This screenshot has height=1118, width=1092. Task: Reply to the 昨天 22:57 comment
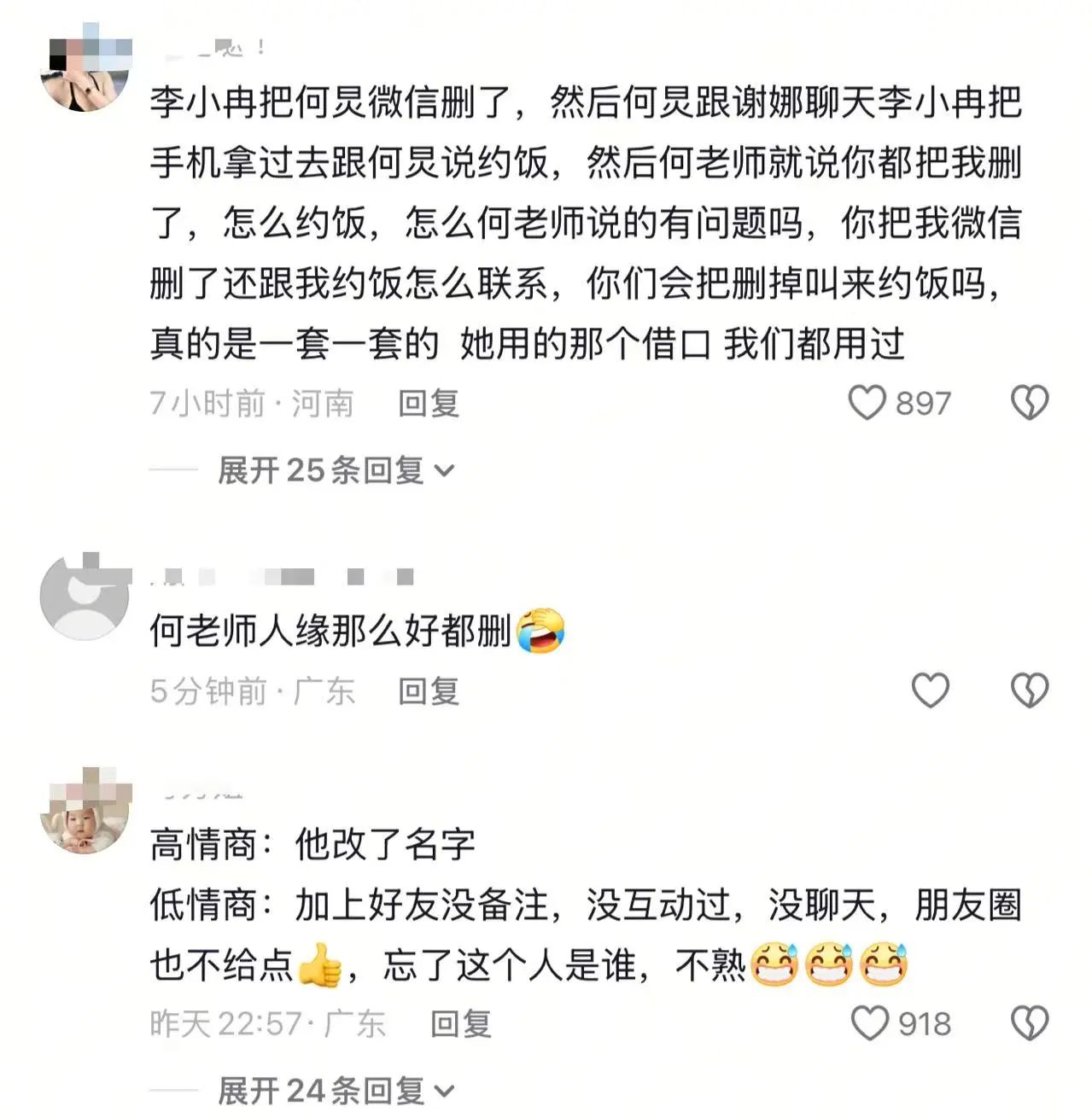(460, 1024)
